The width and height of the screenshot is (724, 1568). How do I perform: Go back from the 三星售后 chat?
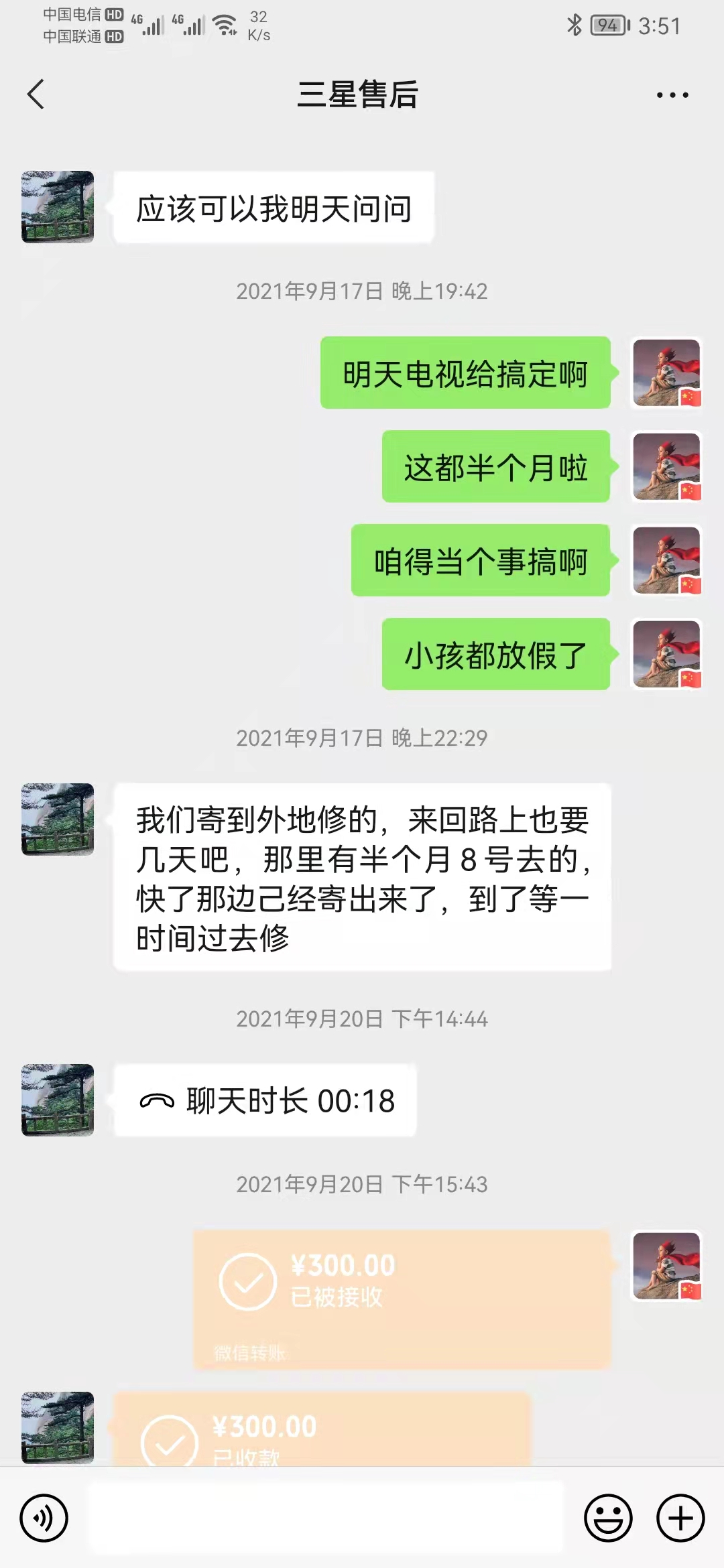click(x=36, y=94)
